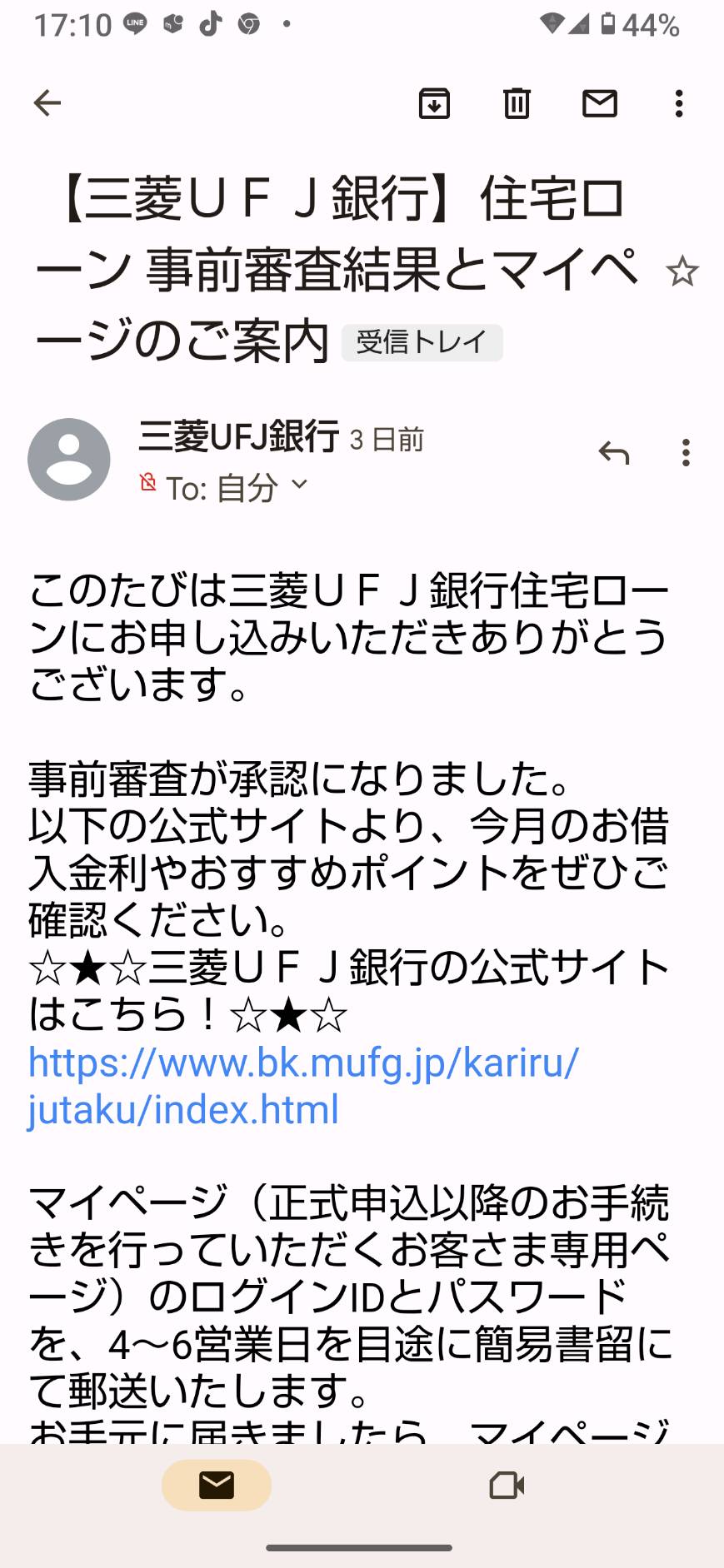
Task: Open the message options menu beside reply
Action: (686, 452)
